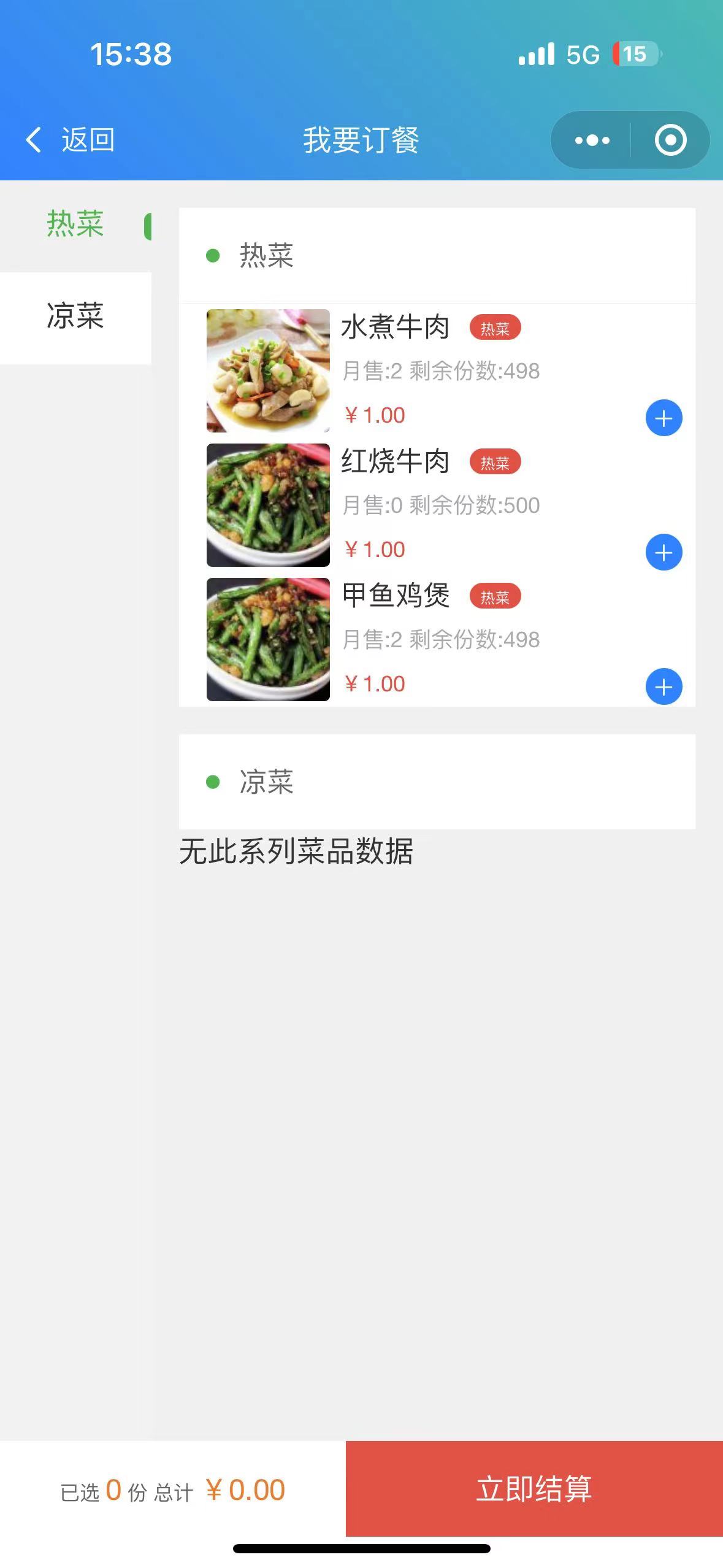
Task: Open the 甲鱼鸡煲 dish photo
Action: coord(268,639)
